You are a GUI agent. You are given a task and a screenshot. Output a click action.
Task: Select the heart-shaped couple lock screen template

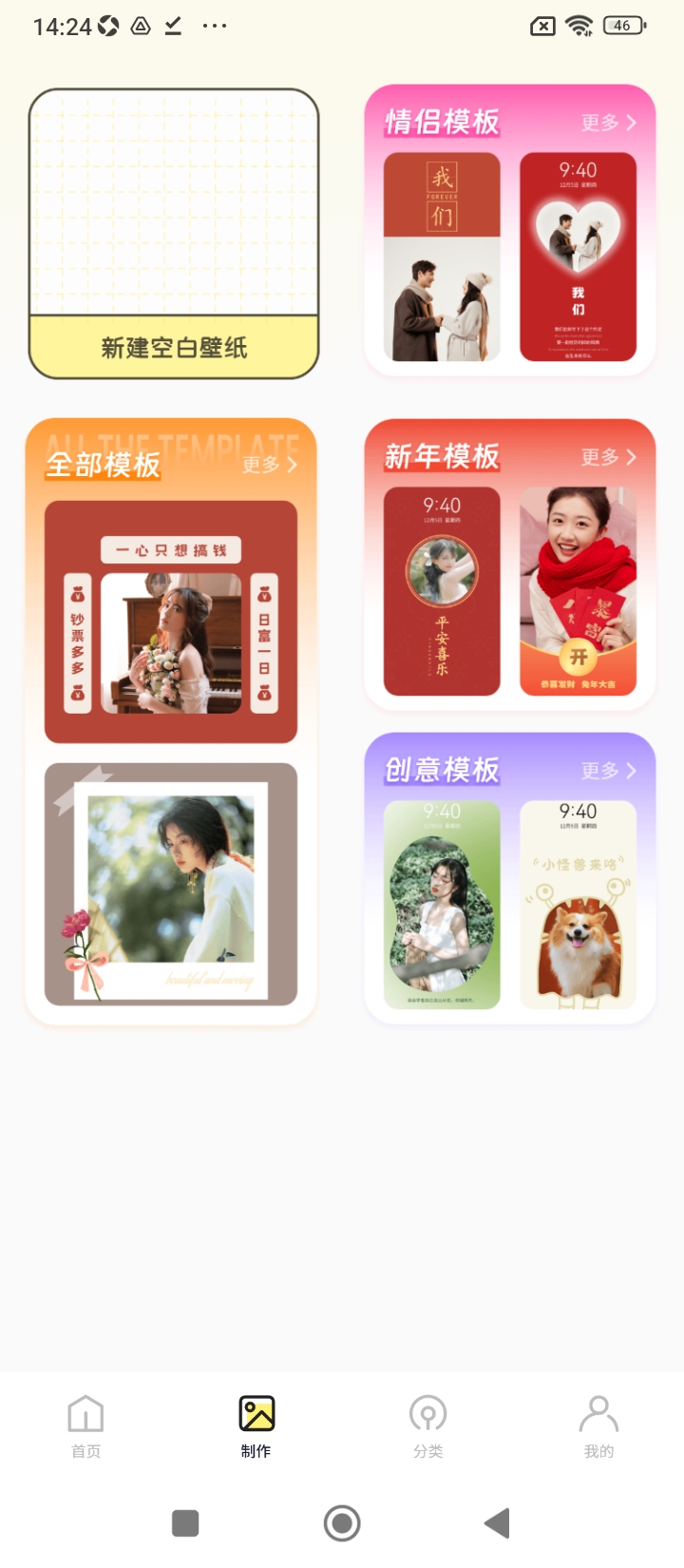click(578, 257)
